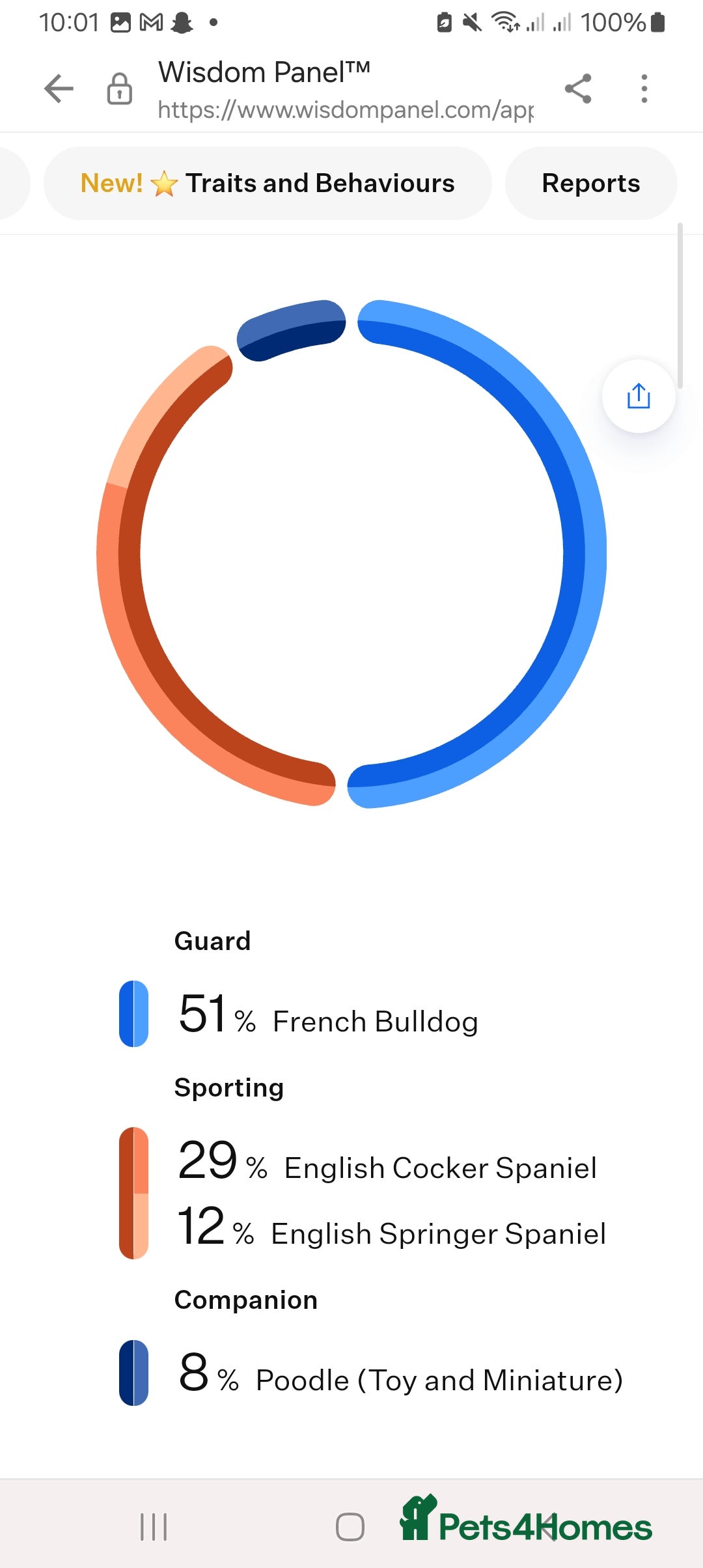Image resolution: width=703 pixels, height=1568 pixels.
Task: Open the three-dot overflow menu
Action: point(644,89)
